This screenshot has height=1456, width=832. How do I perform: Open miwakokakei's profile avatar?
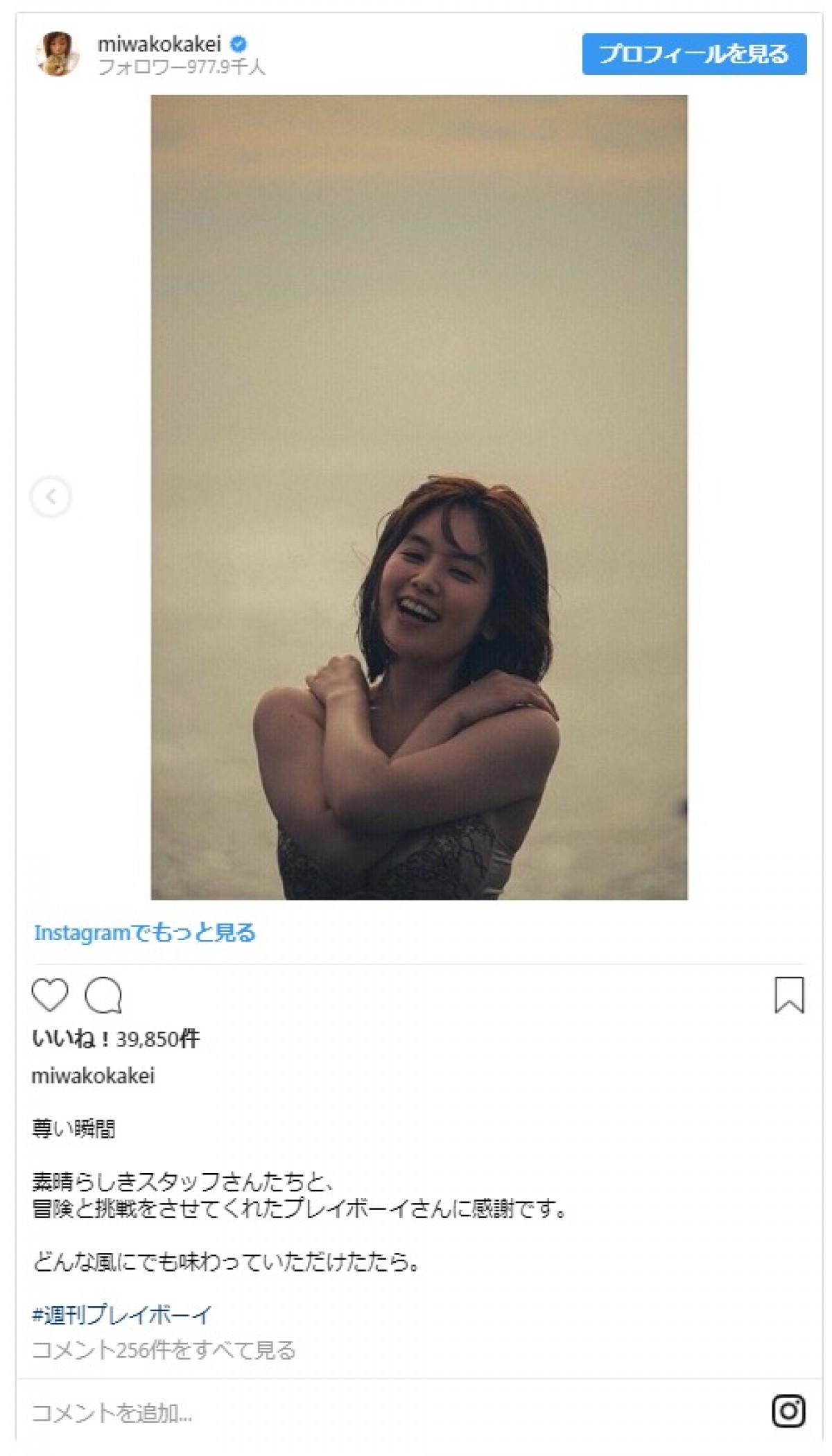pyautogui.click(x=57, y=54)
